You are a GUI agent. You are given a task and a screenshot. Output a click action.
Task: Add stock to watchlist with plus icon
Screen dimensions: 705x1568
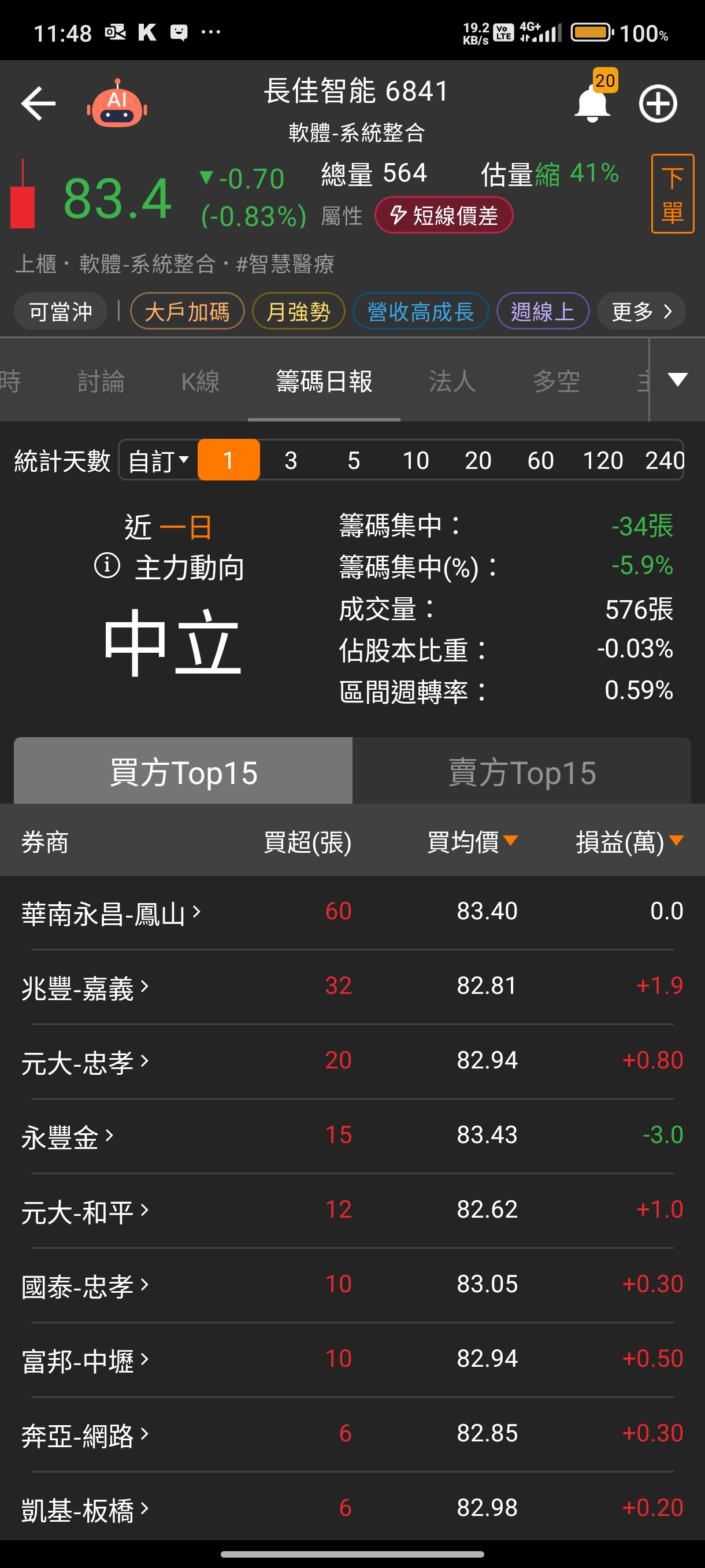click(658, 103)
